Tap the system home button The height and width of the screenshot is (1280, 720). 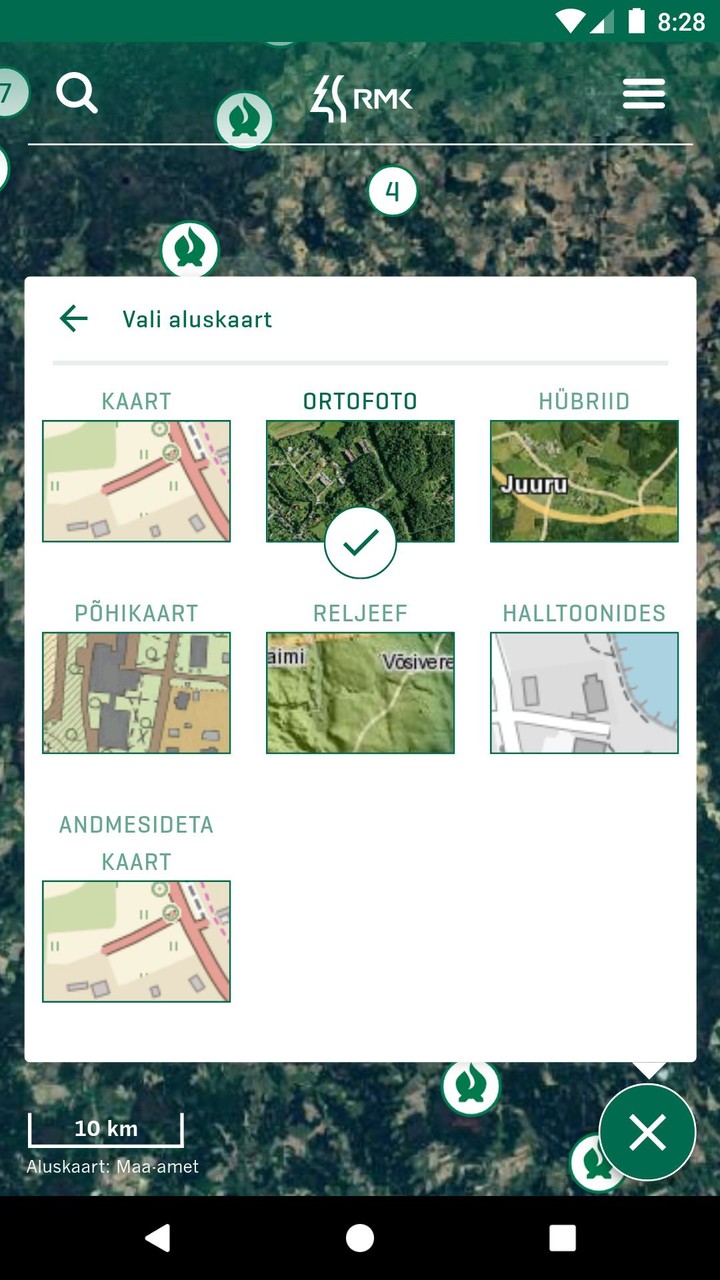[x=360, y=1238]
